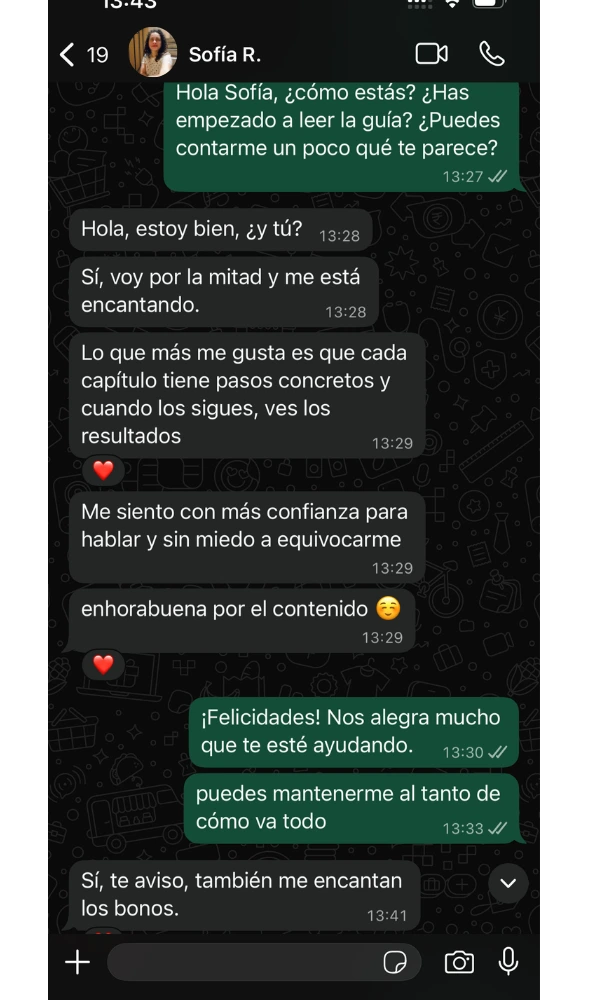
Task: View heart reaction on the 'pasos concretos' message
Action: click(103, 469)
